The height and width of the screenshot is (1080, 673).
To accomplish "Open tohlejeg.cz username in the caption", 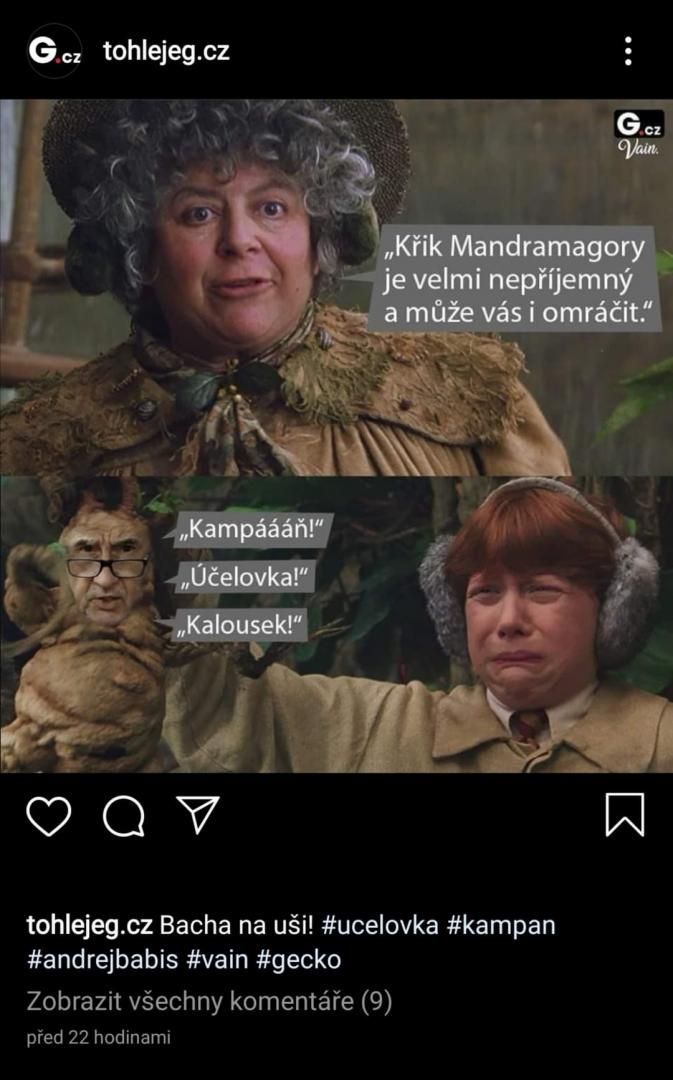I will point(89,925).
